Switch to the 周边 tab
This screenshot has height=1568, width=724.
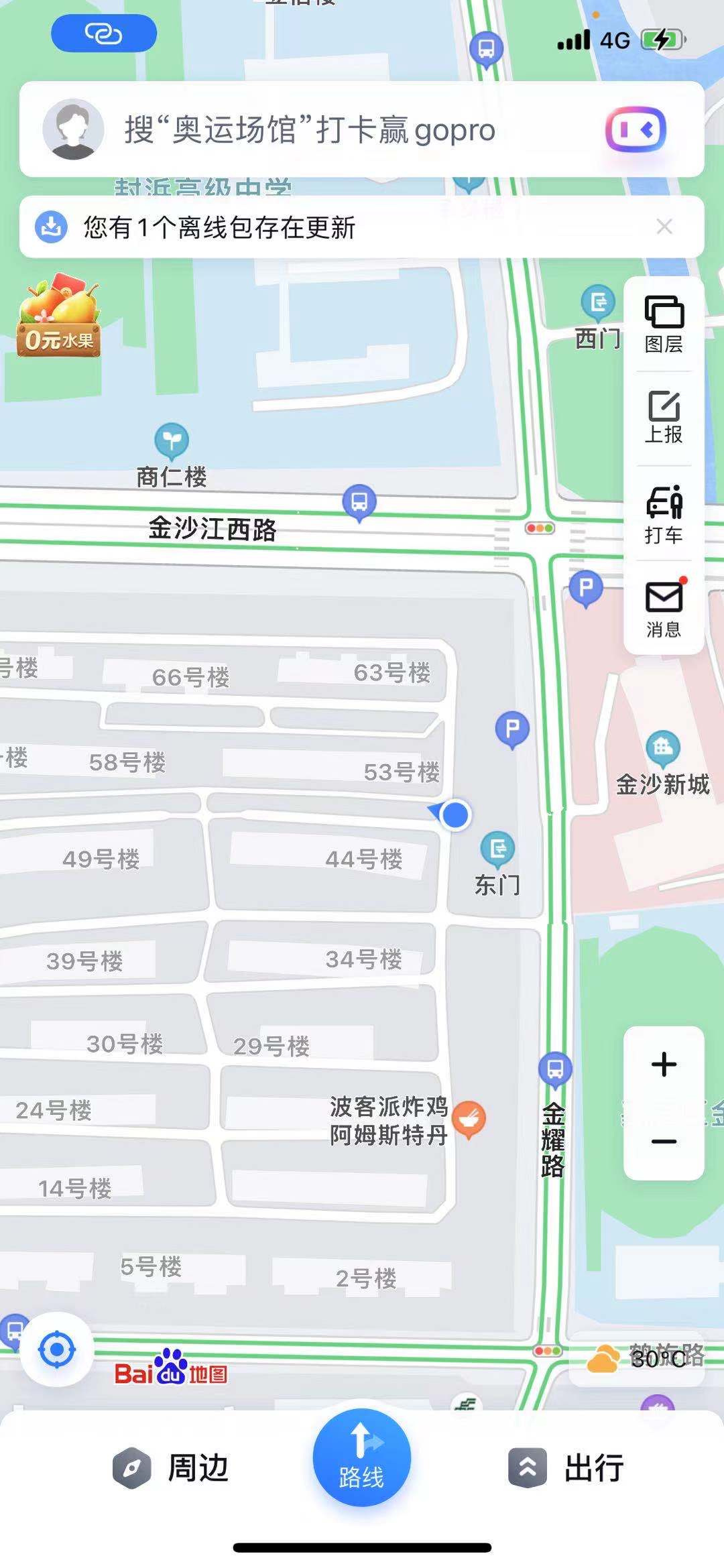tap(172, 1468)
